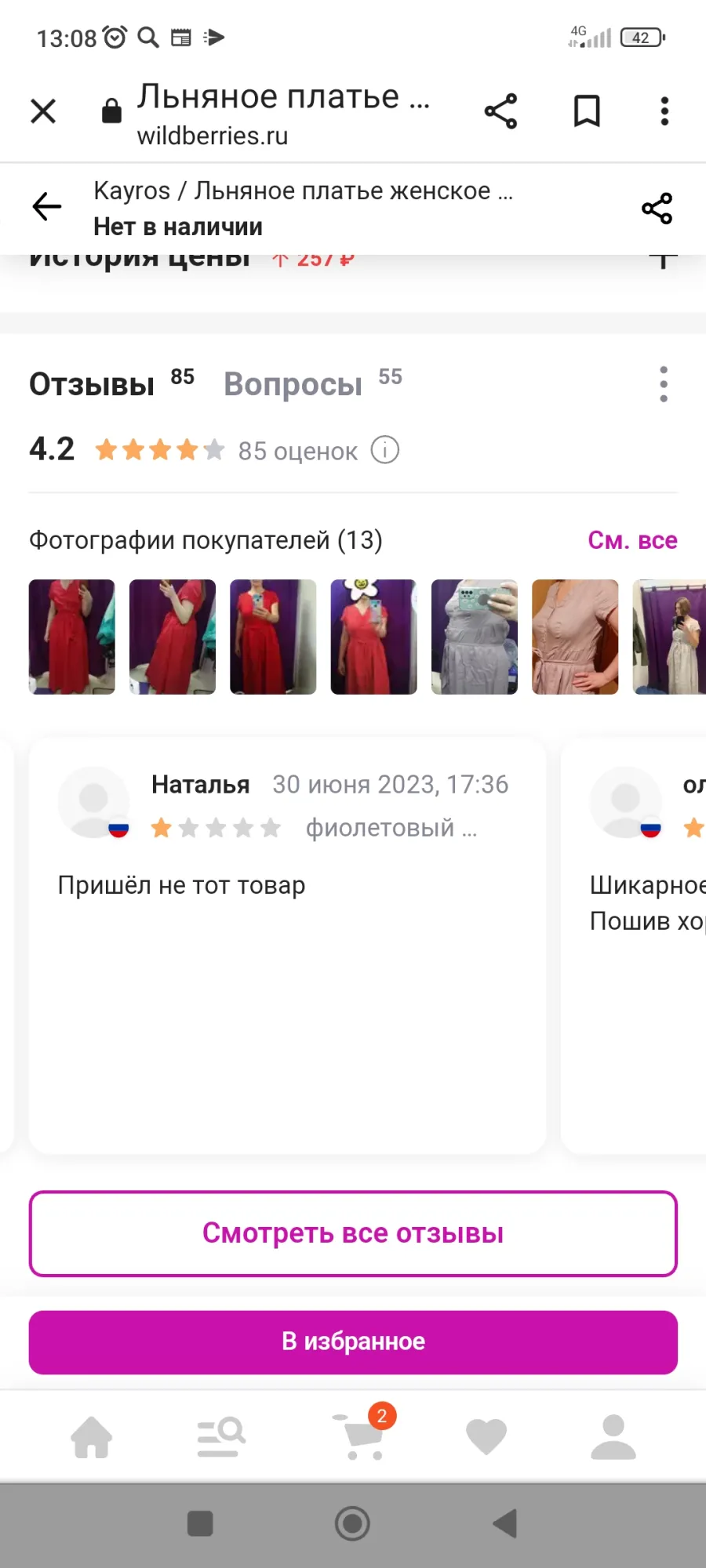Open См. все buyer photos link
This screenshot has height=1568, width=706.
tap(632, 540)
